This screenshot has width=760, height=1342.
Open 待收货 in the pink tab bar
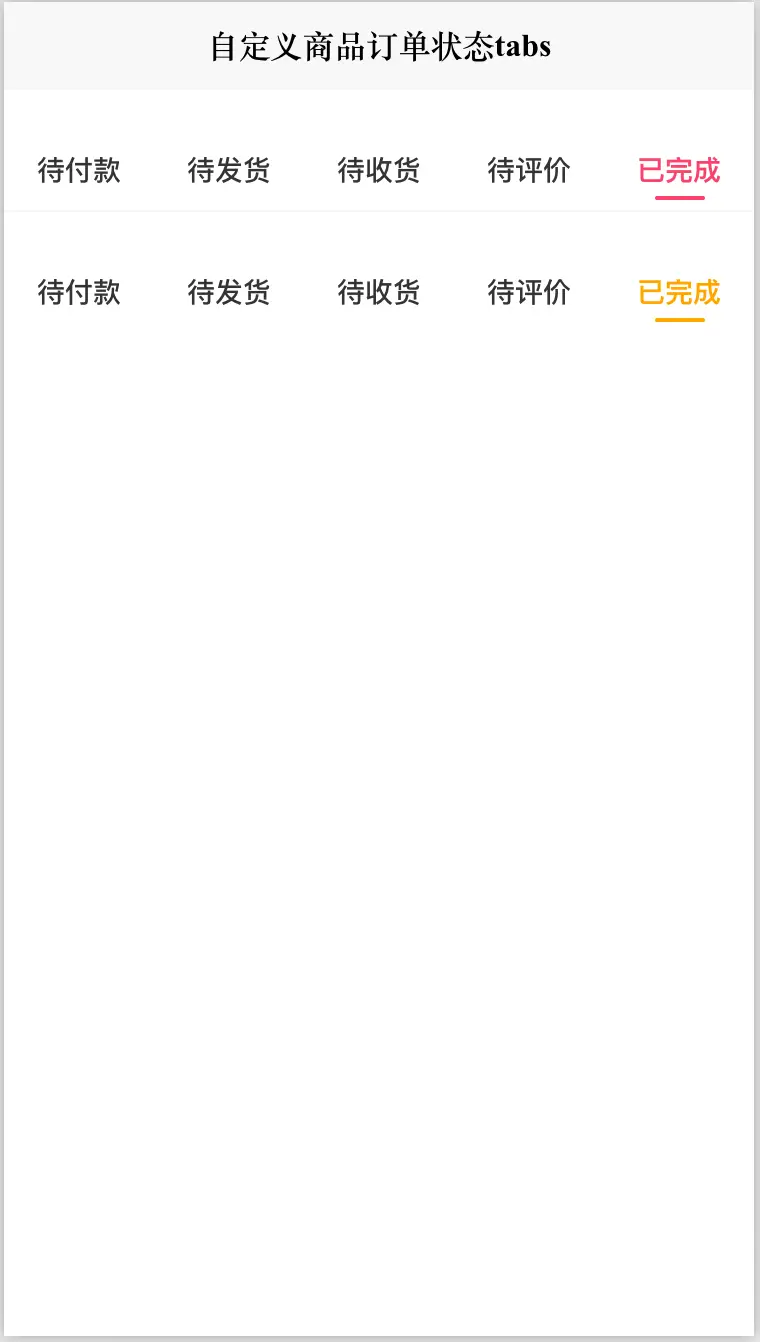point(379,171)
